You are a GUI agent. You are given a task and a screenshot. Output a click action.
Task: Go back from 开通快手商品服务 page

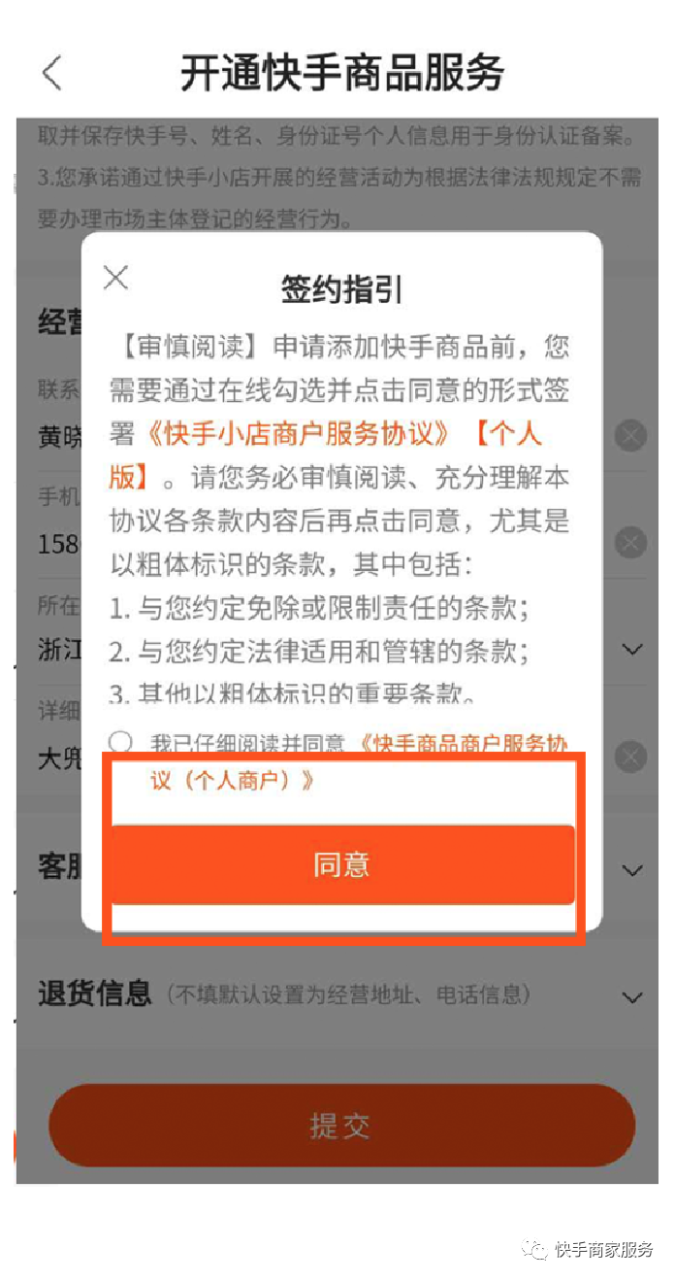point(52,73)
